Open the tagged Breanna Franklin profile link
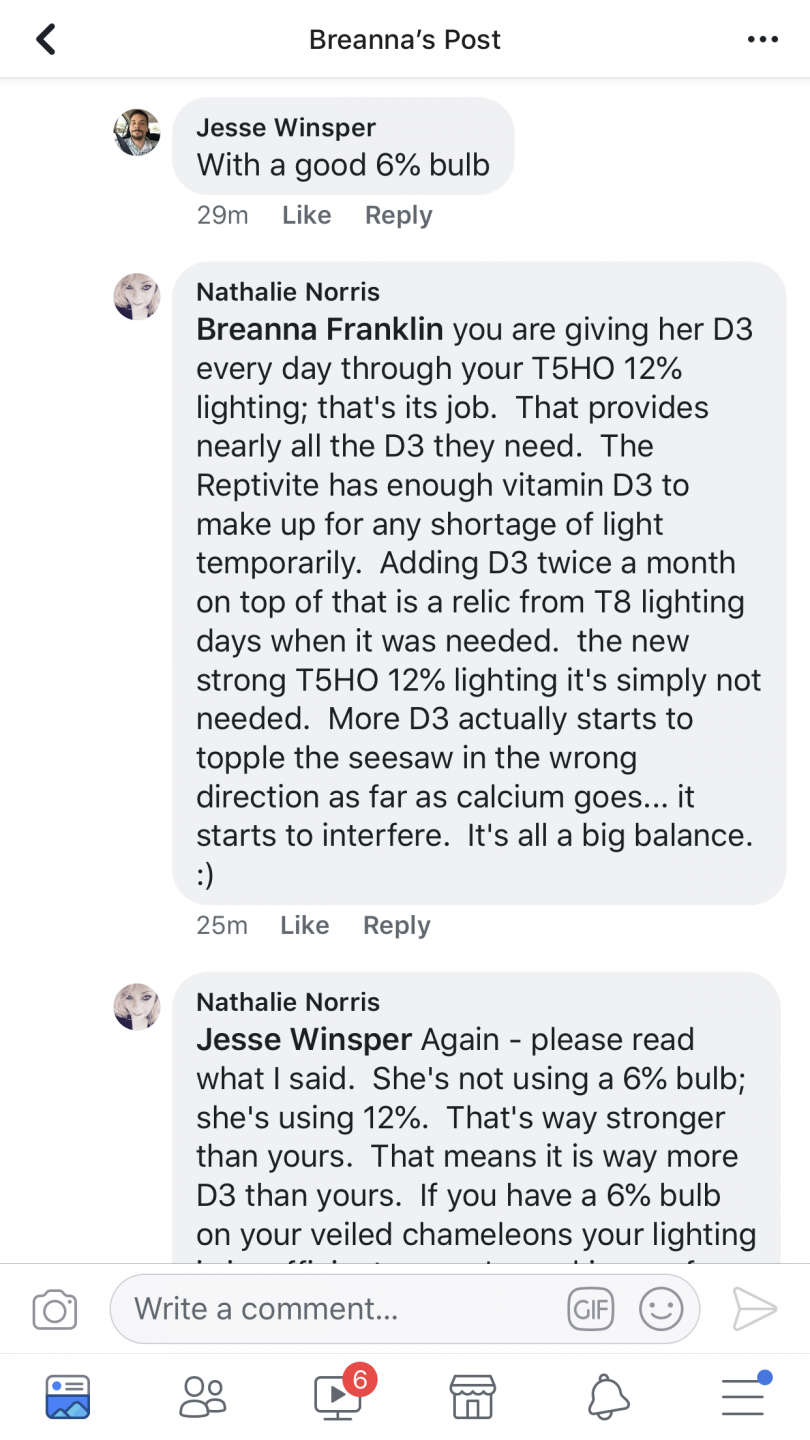This screenshot has width=810, height=1440. tap(321, 329)
